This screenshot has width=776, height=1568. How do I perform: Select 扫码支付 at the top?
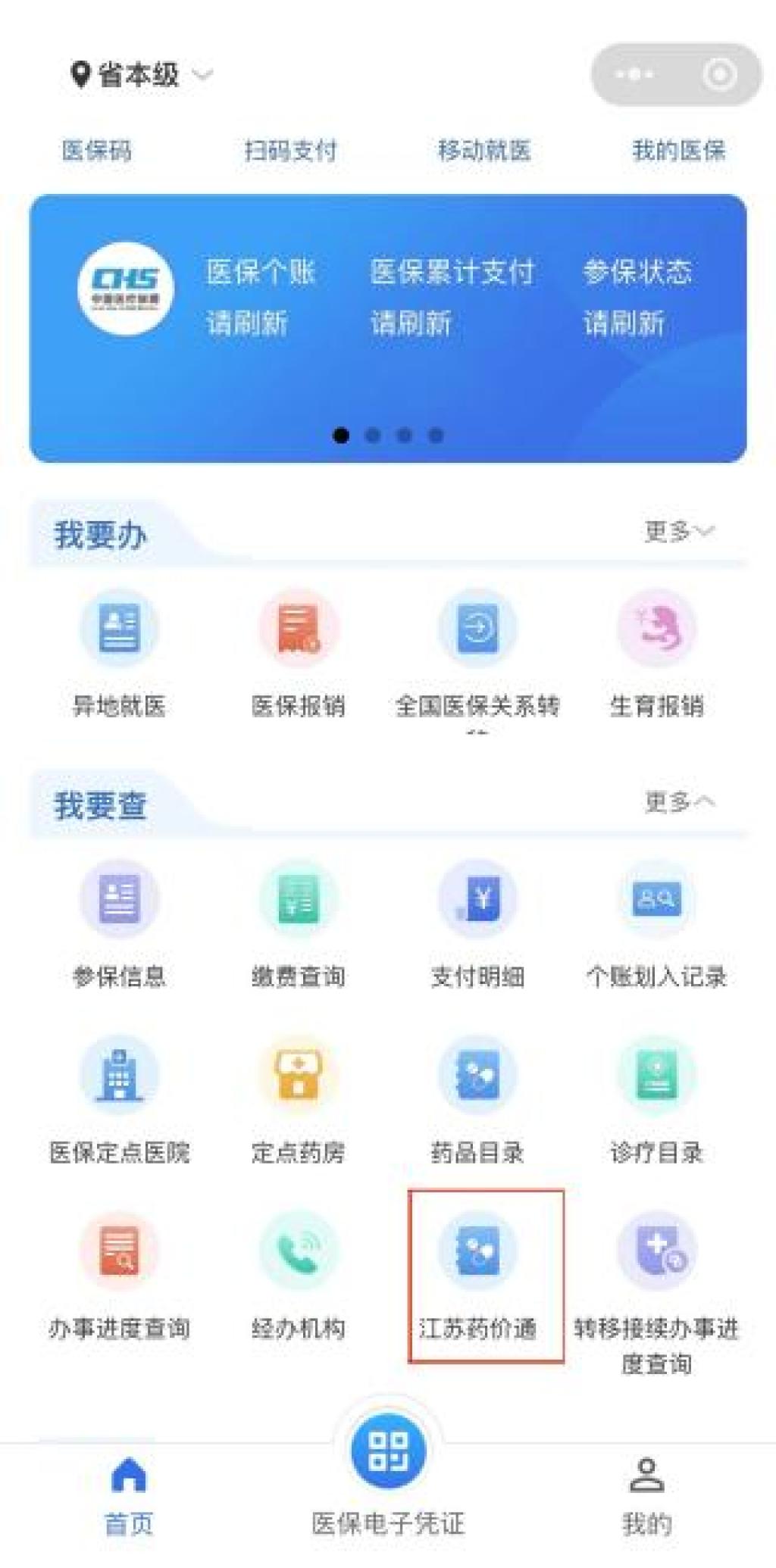[x=290, y=151]
